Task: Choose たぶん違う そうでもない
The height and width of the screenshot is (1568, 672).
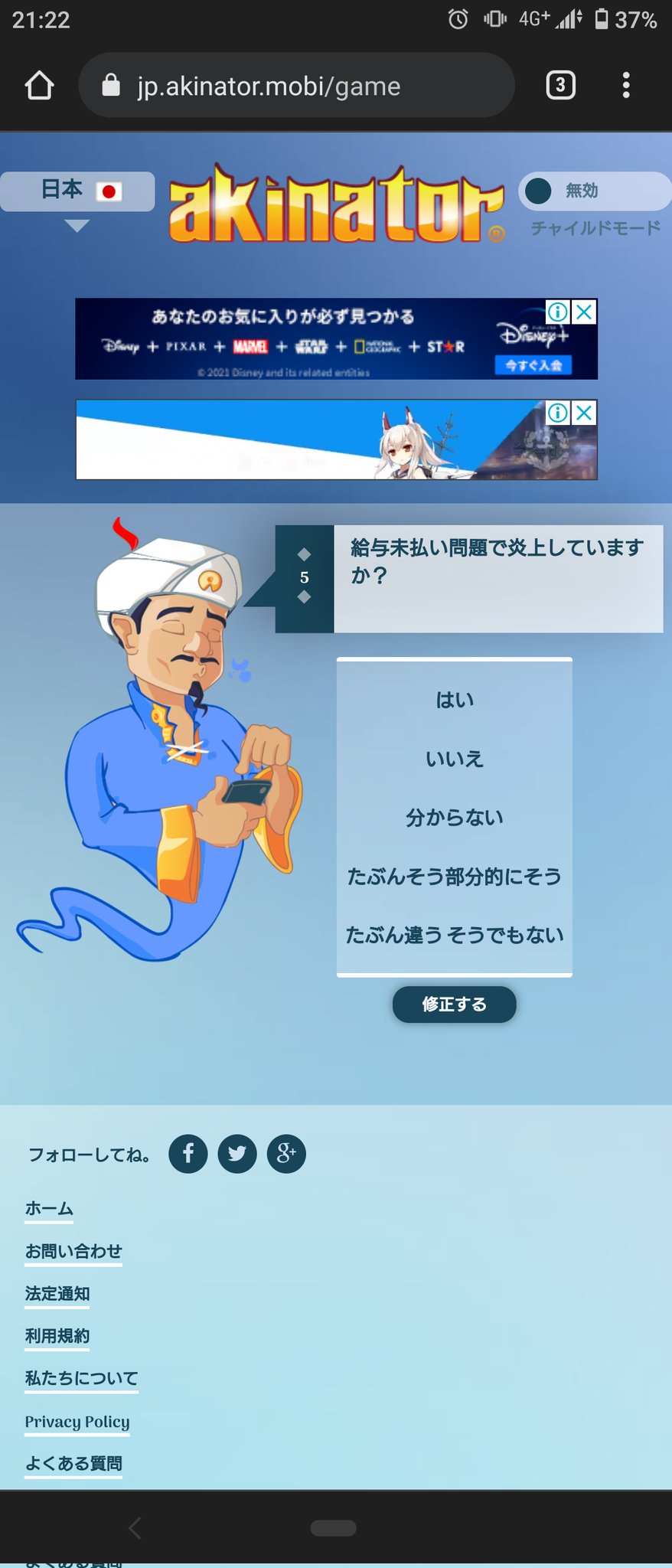Action: coord(455,935)
